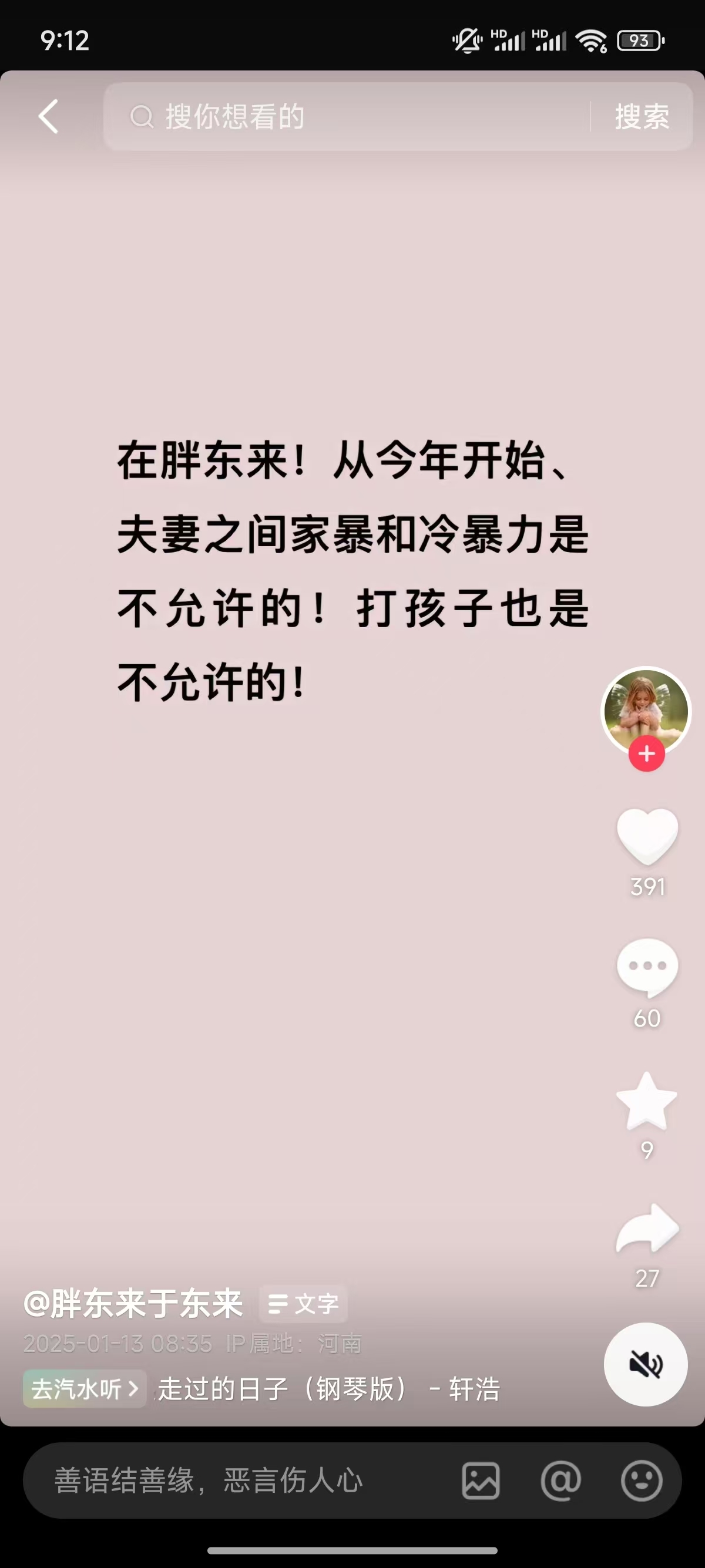
Task: Open the comments bubble icon
Action: click(647, 967)
